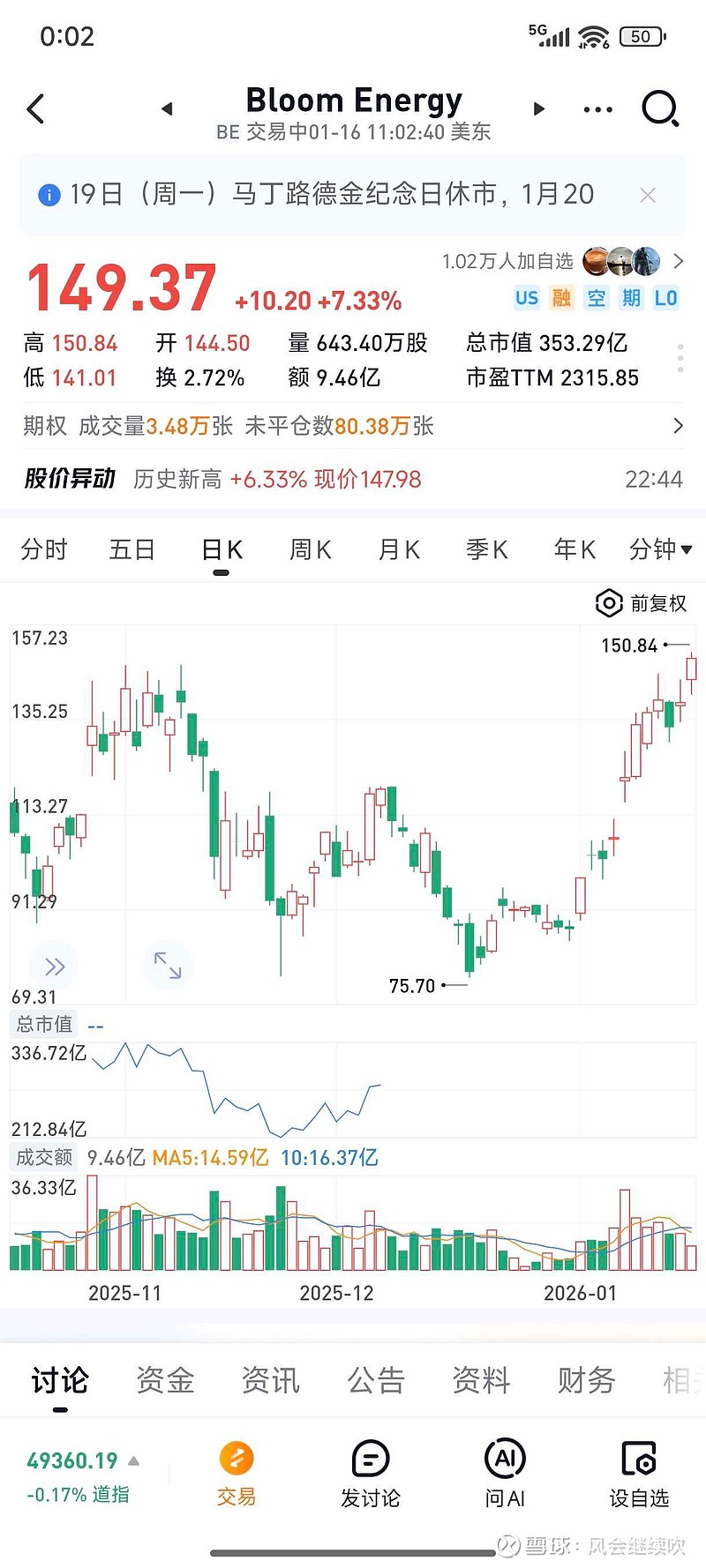Tap the back arrow to exit quote page
The height and width of the screenshot is (1568, 706).
point(35,108)
